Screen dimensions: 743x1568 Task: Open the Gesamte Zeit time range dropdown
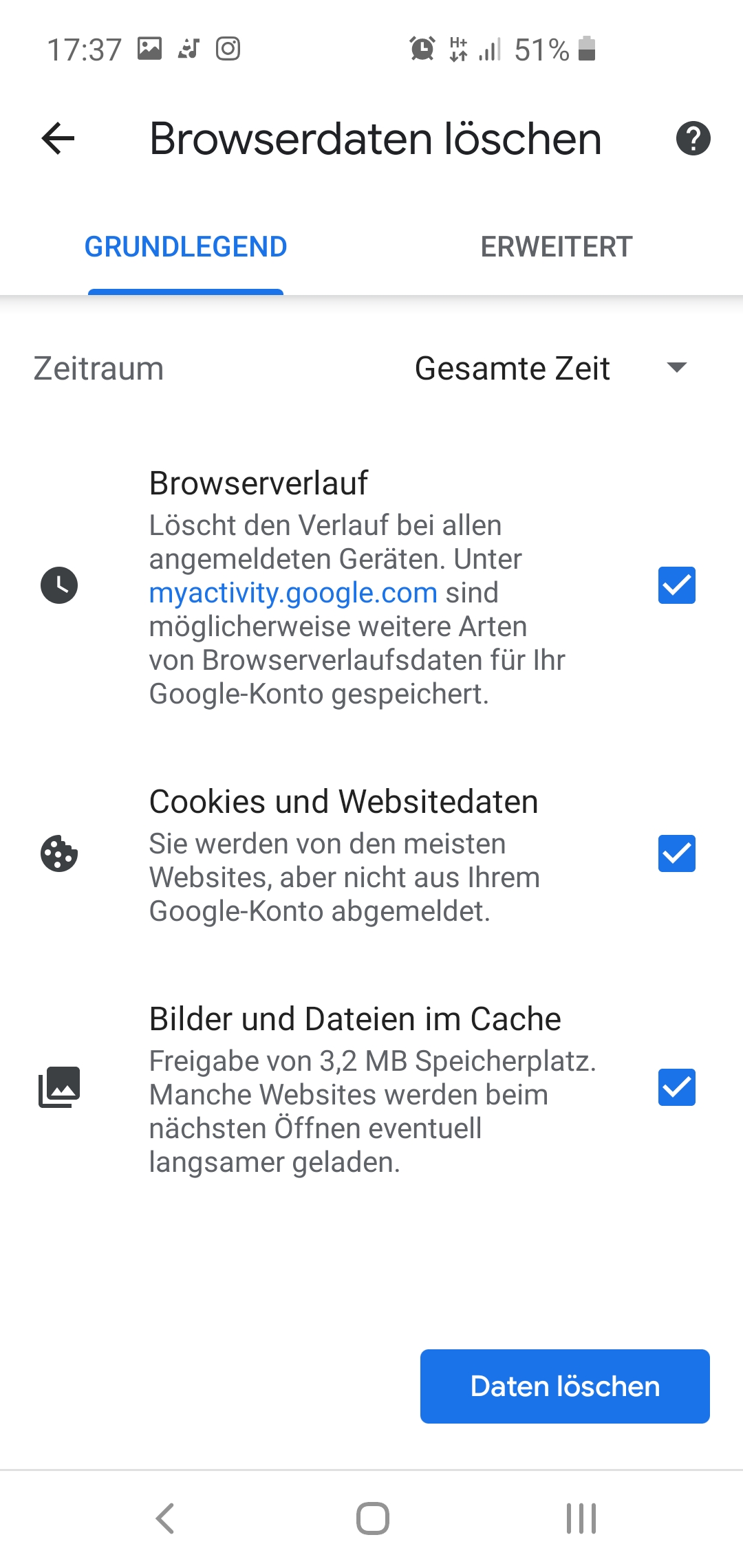pyautogui.click(x=512, y=368)
